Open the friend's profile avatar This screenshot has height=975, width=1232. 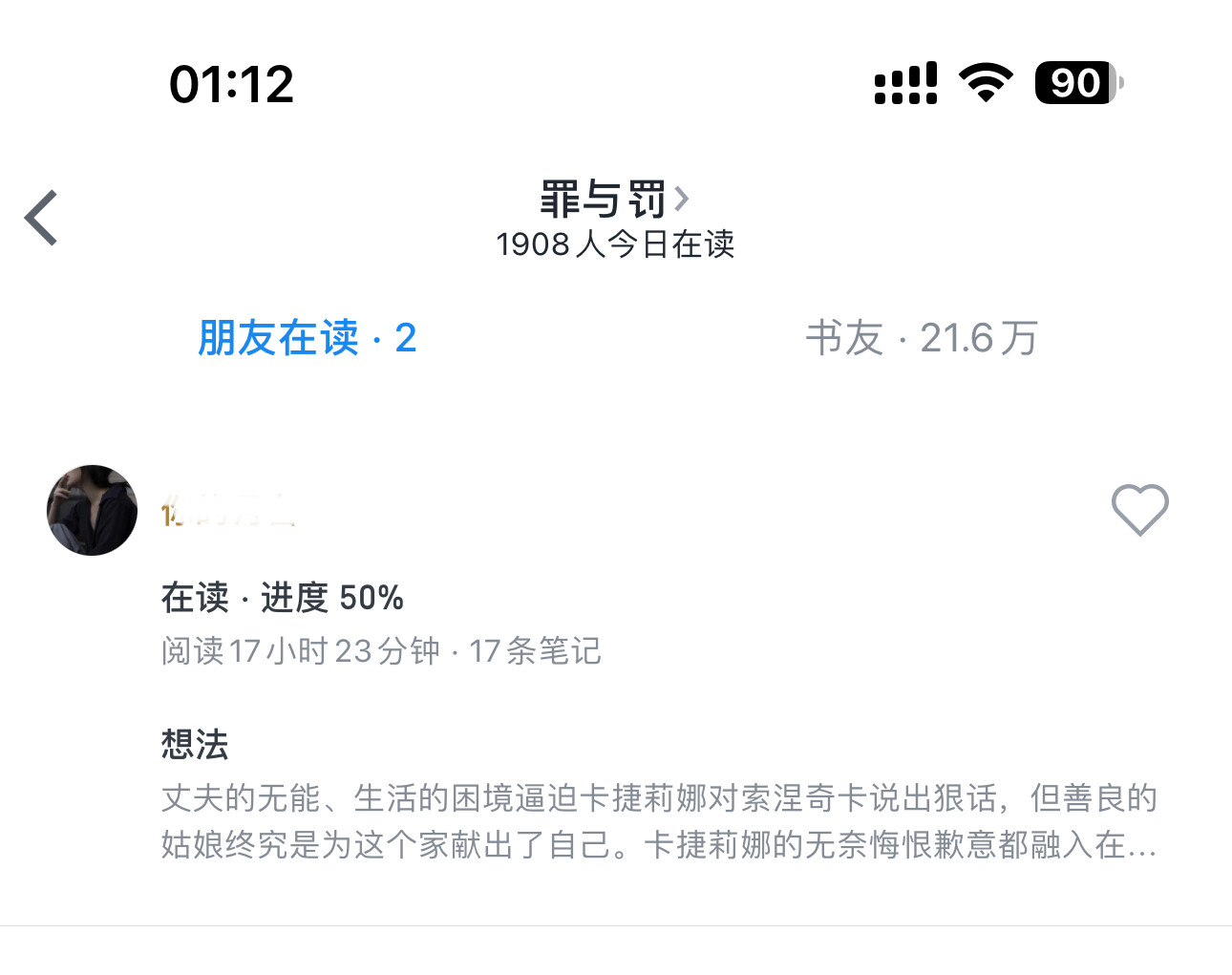[x=92, y=510]
